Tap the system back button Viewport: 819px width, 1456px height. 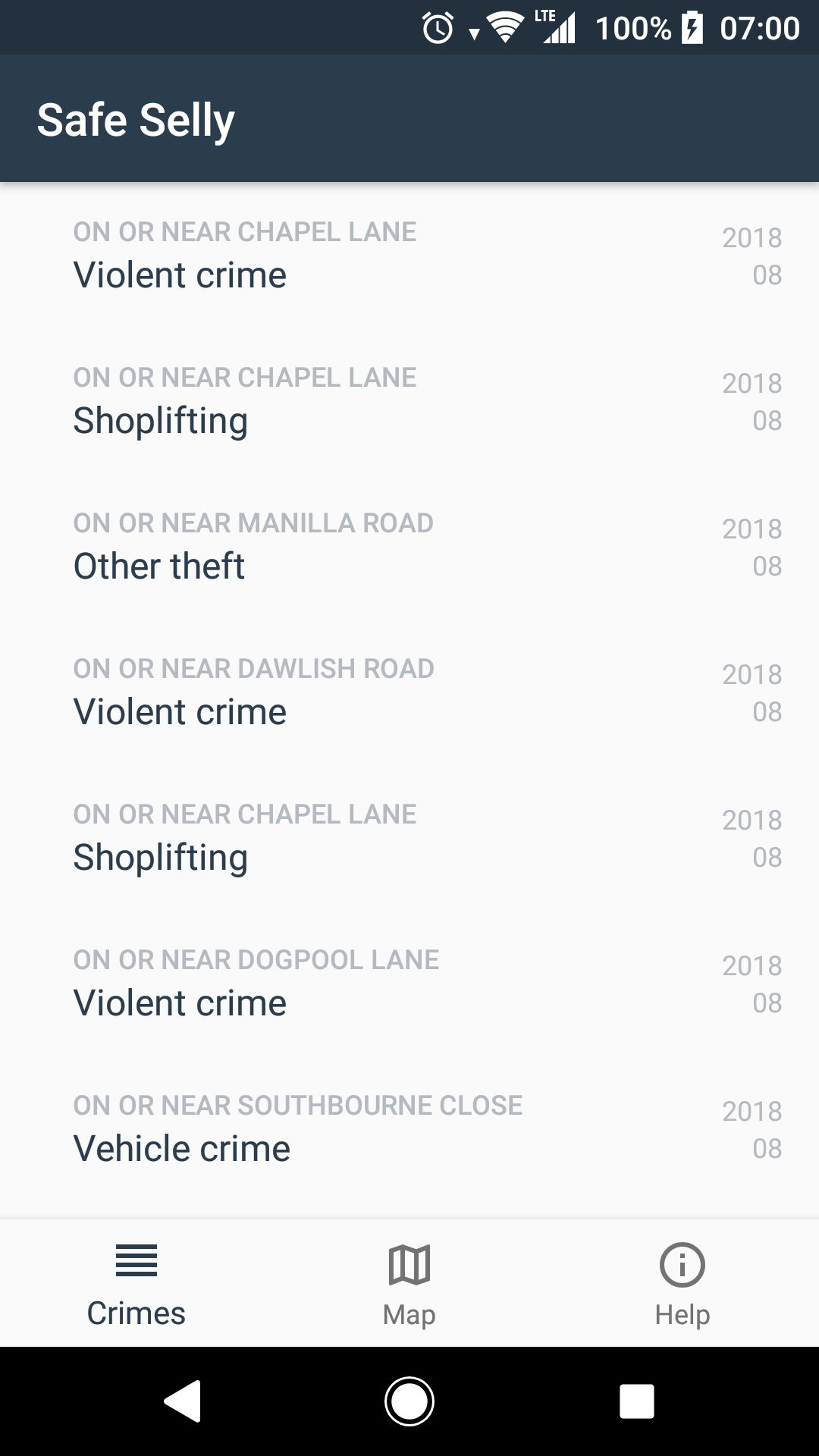pyautogui.click(x=183, y=1401)
